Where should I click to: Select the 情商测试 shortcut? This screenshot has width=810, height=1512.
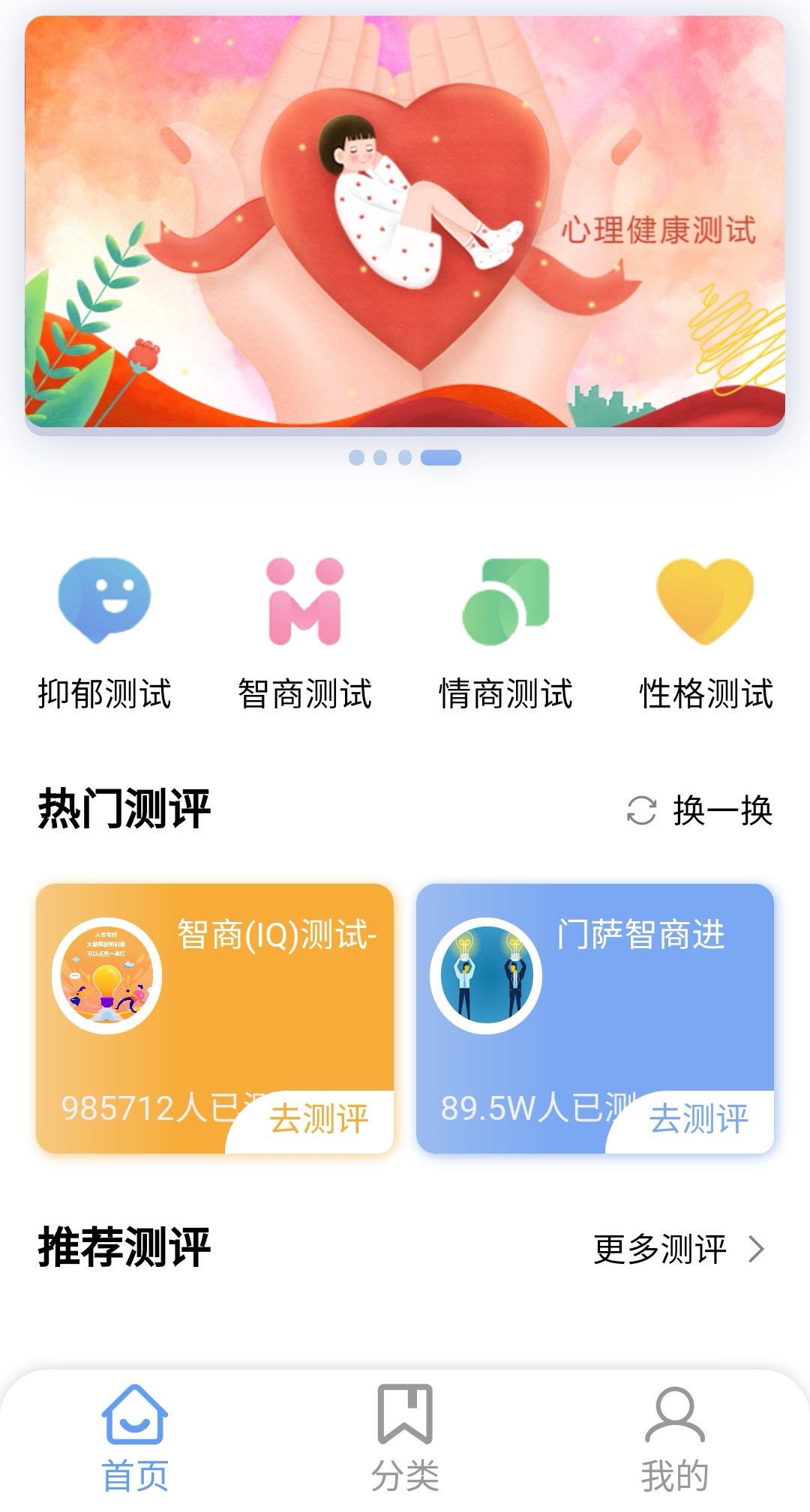pos(505,633)
